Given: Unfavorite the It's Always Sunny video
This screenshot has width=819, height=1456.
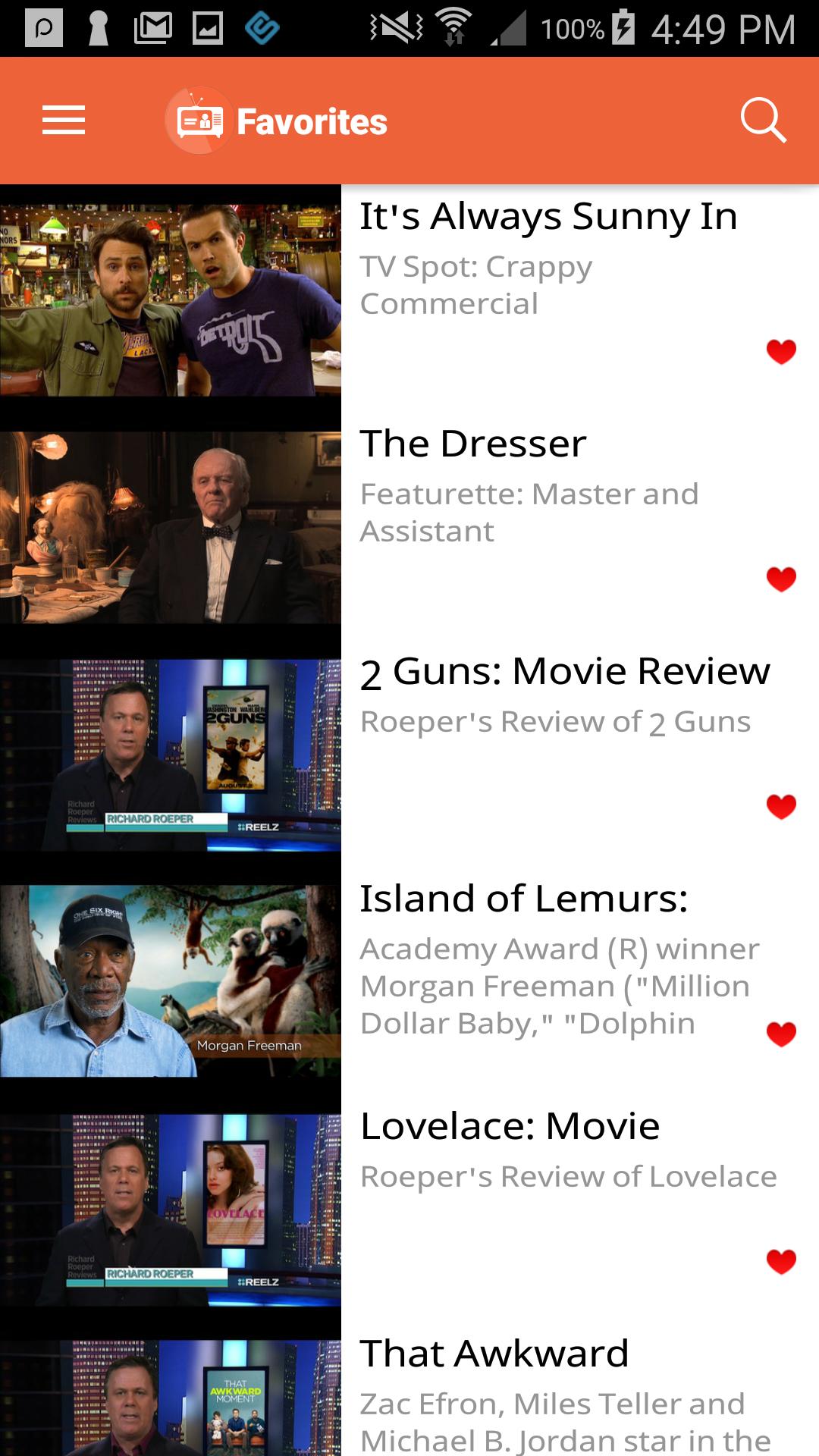Looking at the screenshot, I should [x=781, y=351].
